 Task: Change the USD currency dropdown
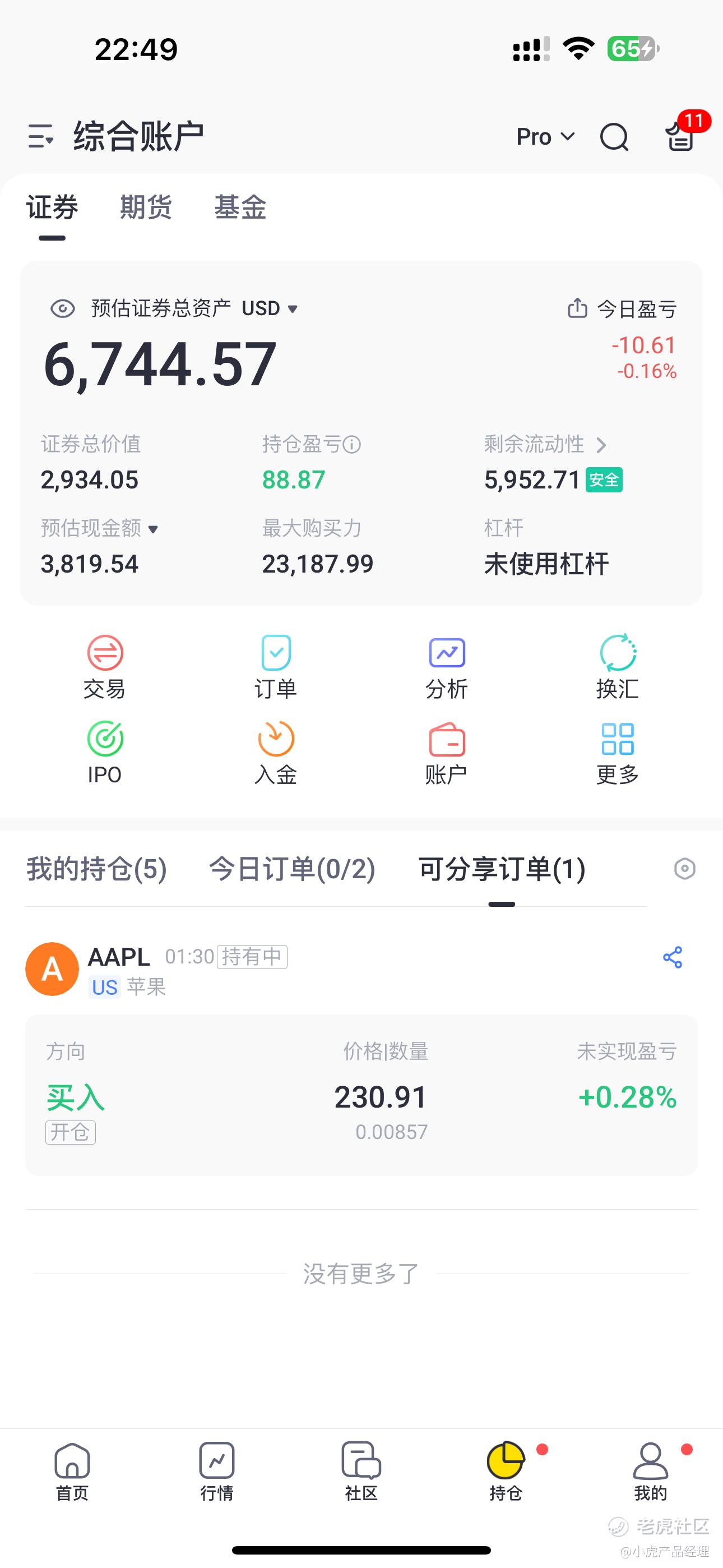pos(270,308)
